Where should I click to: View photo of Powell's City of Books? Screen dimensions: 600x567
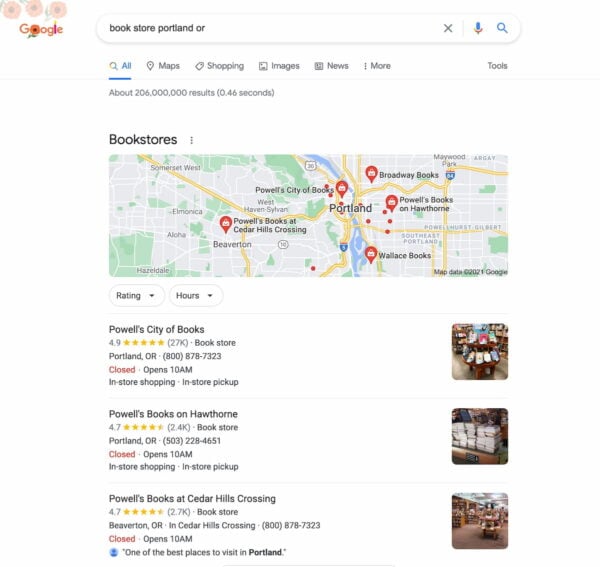coord(479,351)
